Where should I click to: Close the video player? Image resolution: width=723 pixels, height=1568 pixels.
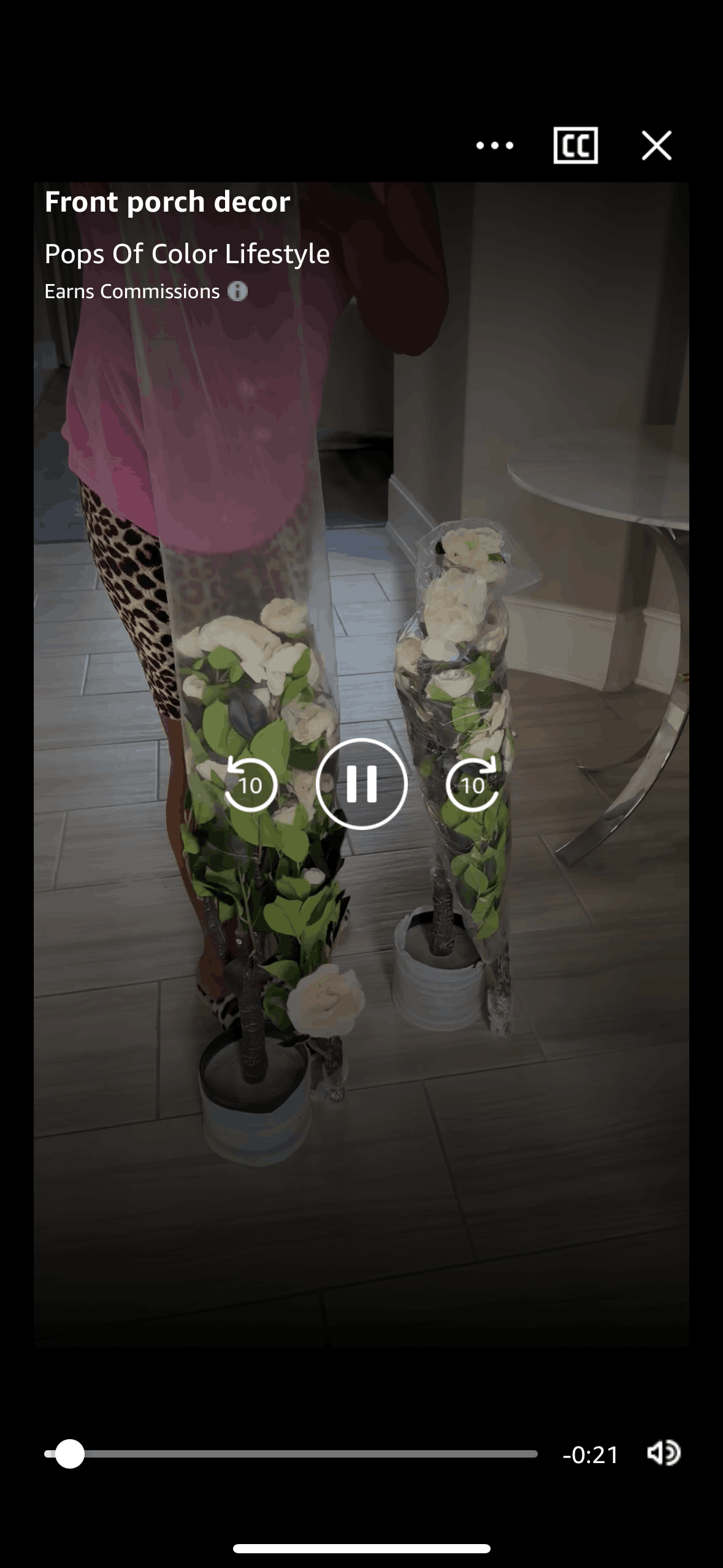pos(656,145)
